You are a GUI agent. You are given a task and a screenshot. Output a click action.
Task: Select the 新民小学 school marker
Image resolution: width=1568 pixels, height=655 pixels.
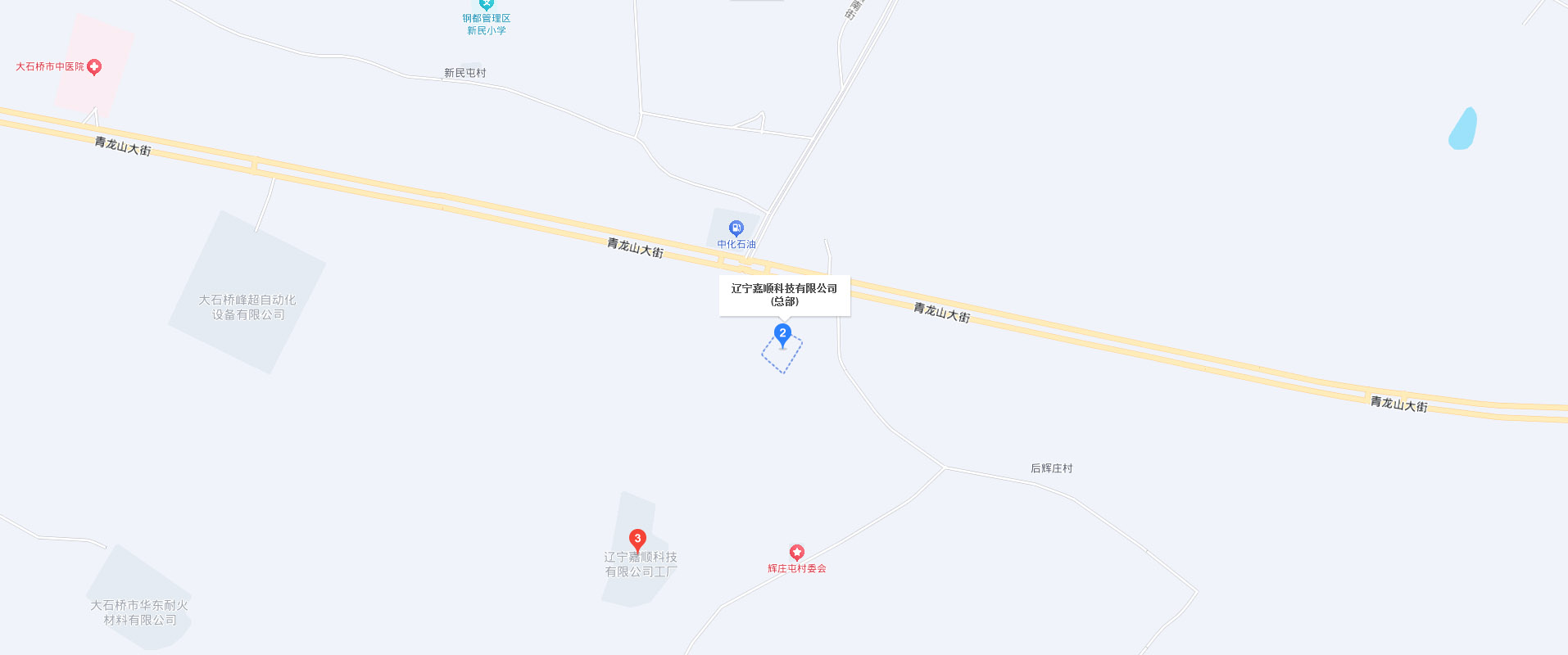point(487,5)
